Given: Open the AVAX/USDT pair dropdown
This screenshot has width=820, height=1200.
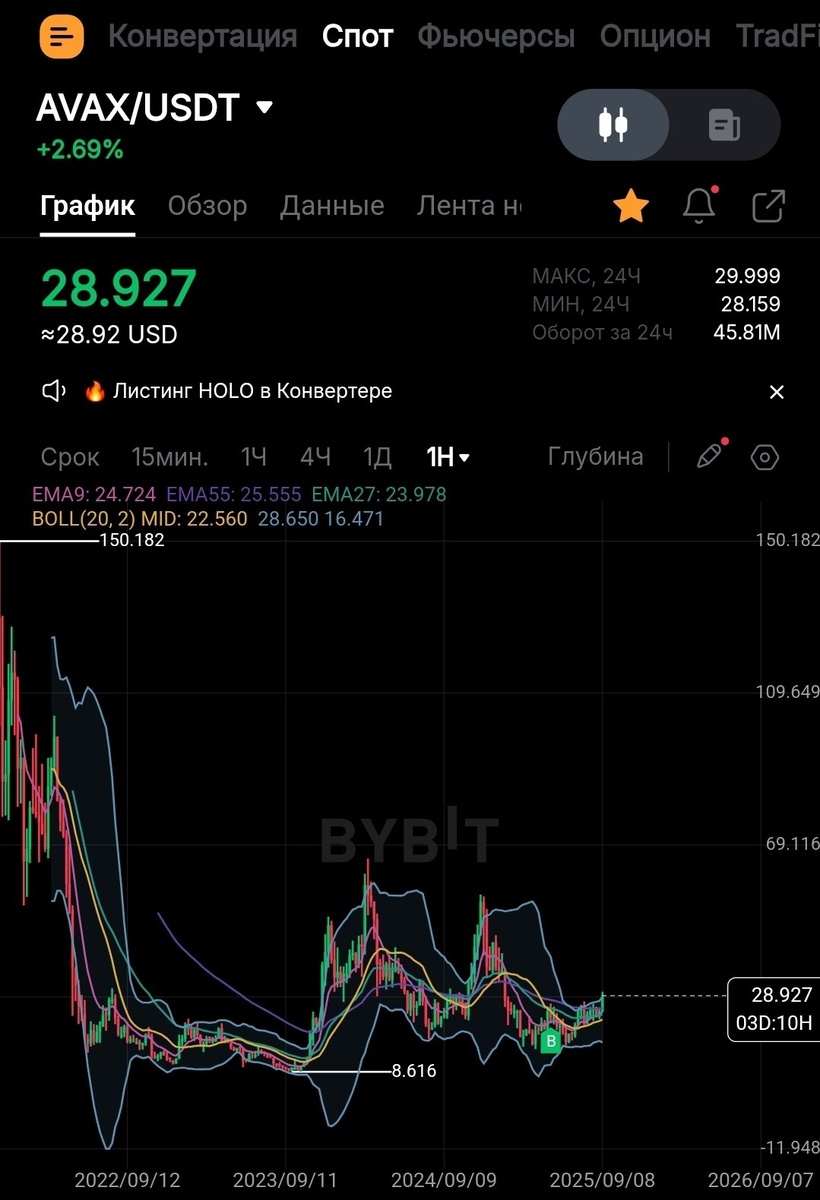Looking at the screenshot, I should [264, 107].
